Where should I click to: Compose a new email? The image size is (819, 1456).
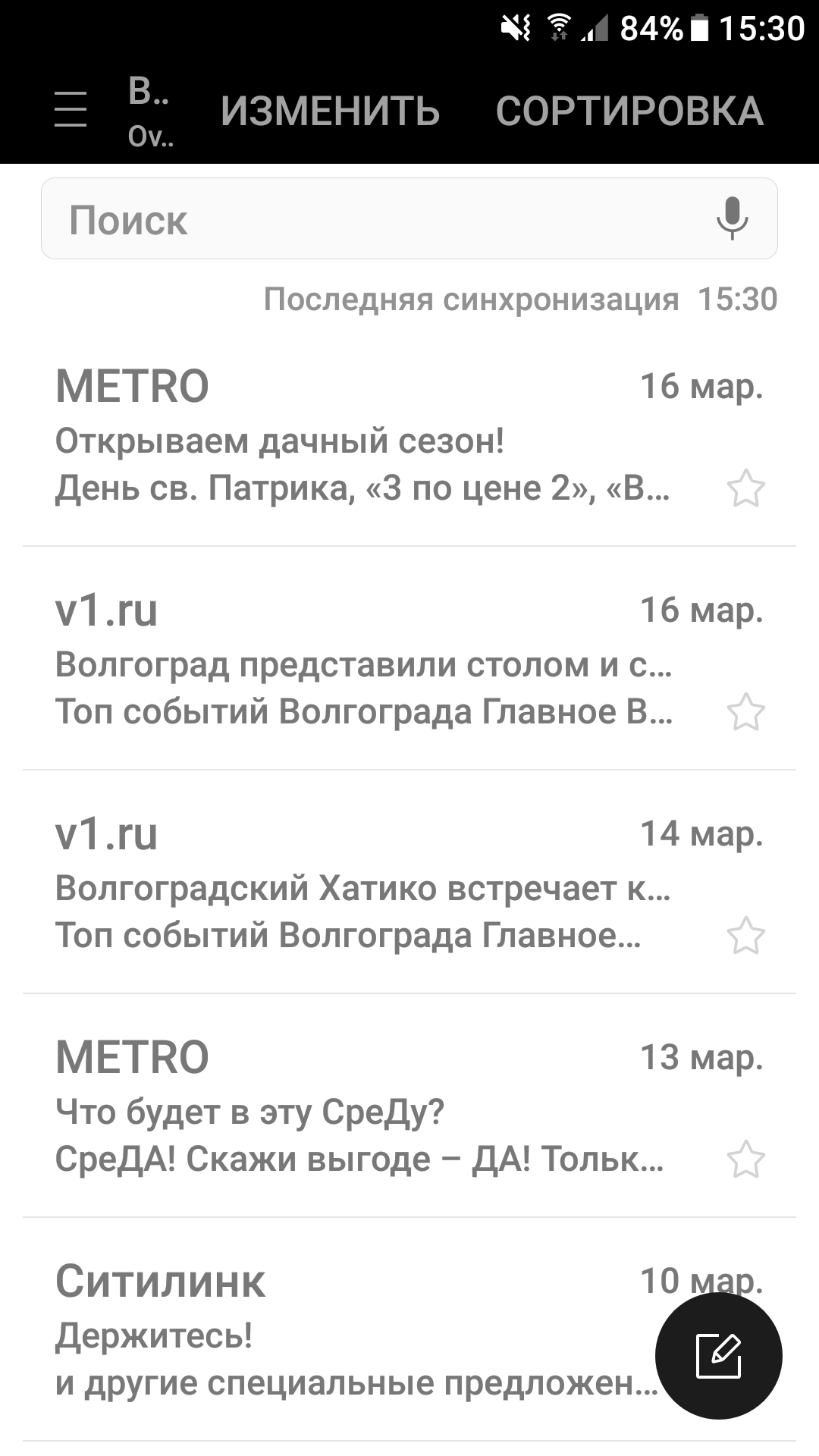[718, 1355]
